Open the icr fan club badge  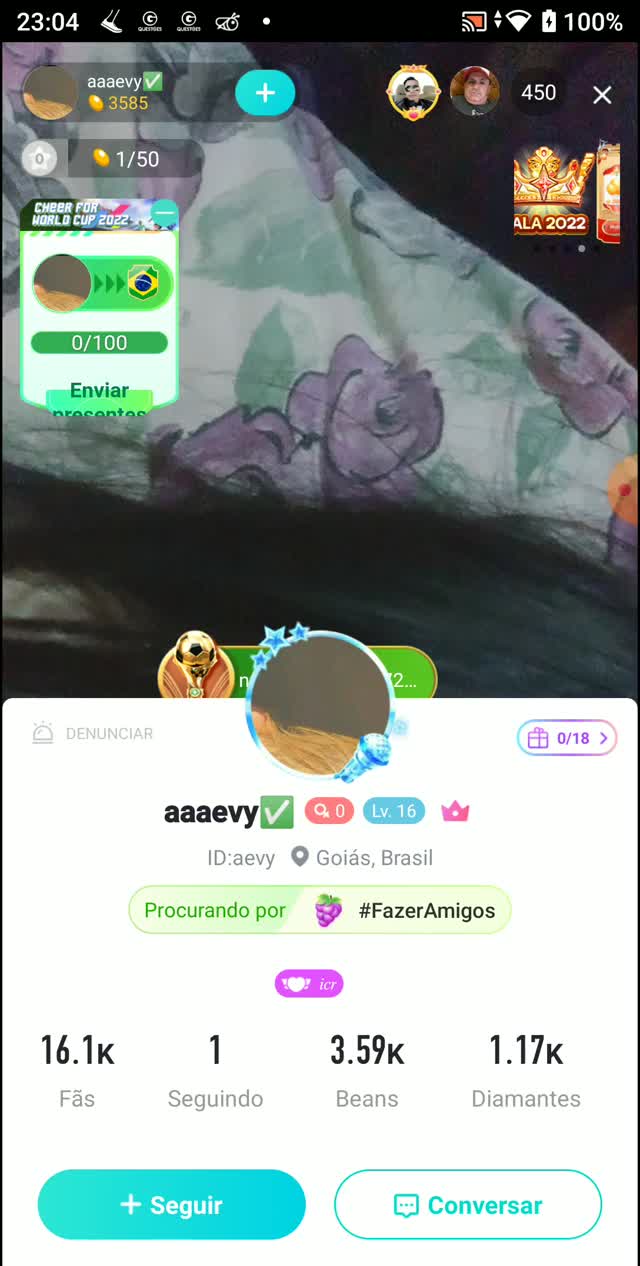pyautogui.click(x=309, y=984)
